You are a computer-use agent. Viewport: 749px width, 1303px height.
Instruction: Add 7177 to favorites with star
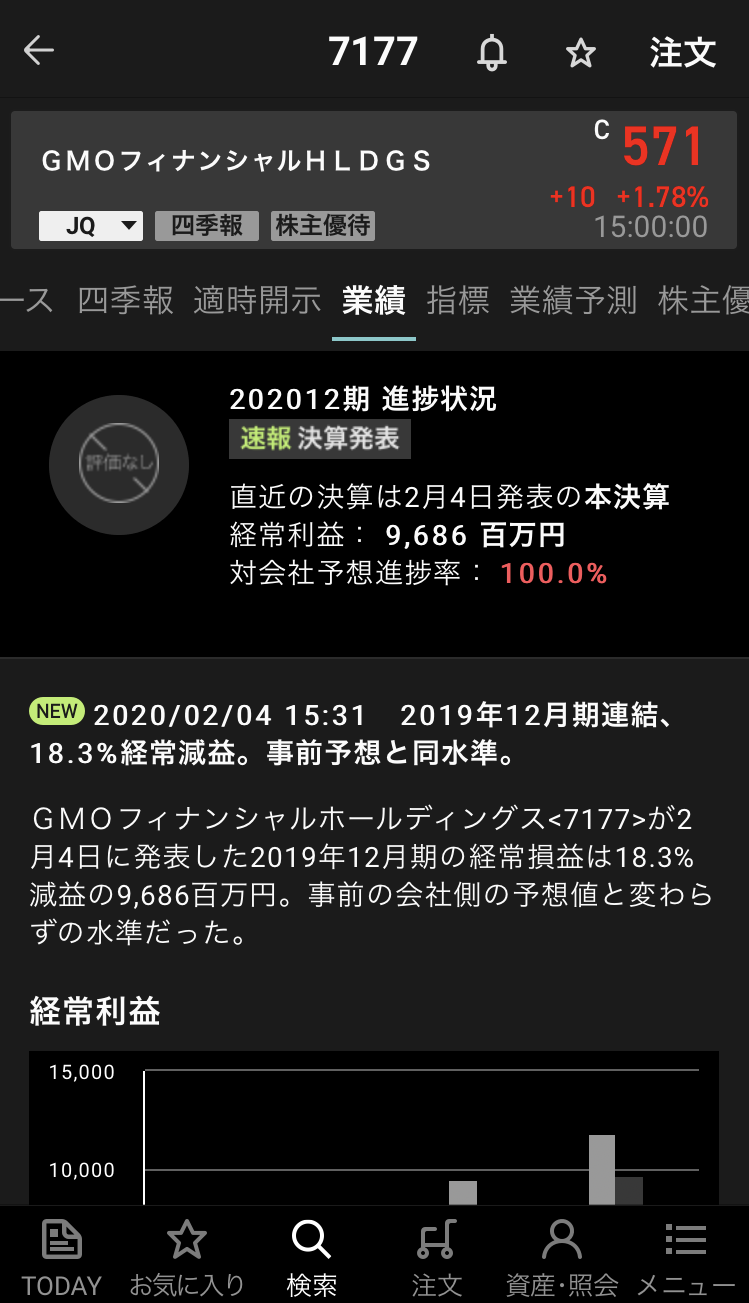(581, 53)
